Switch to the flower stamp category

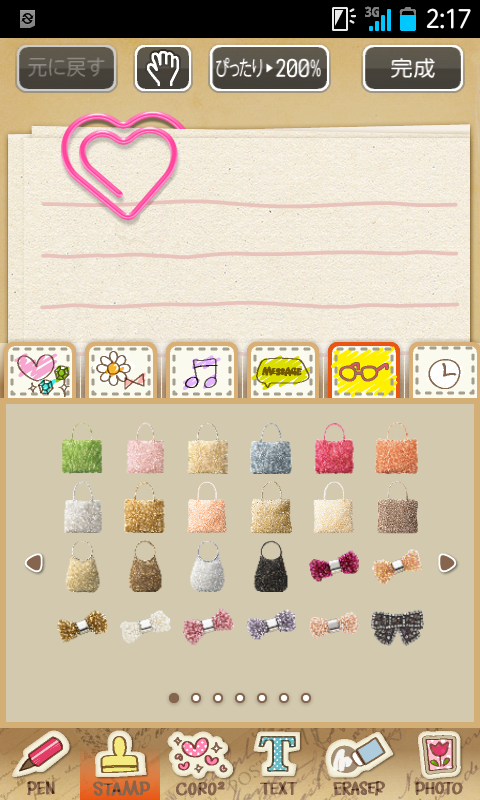(121, 371)
